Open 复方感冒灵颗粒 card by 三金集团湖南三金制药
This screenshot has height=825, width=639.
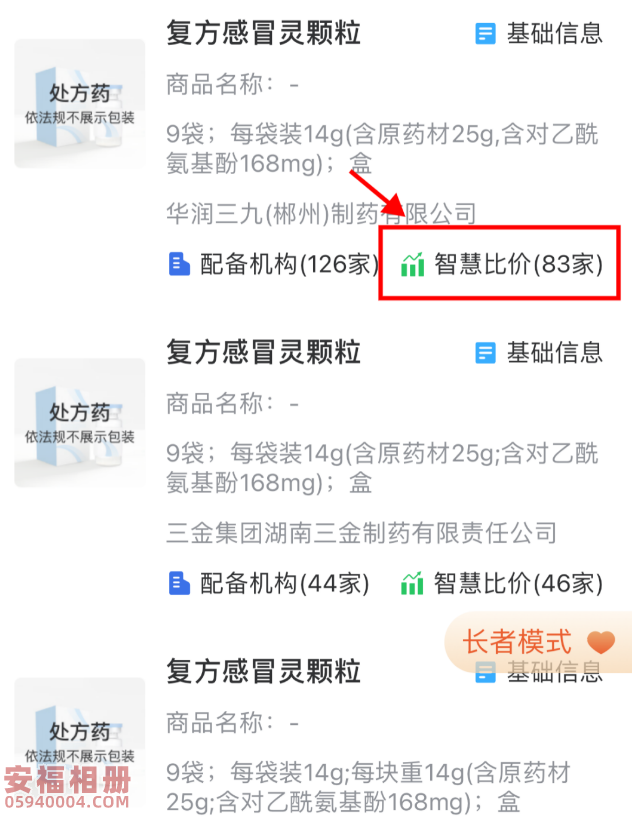[x=263, y=352]
